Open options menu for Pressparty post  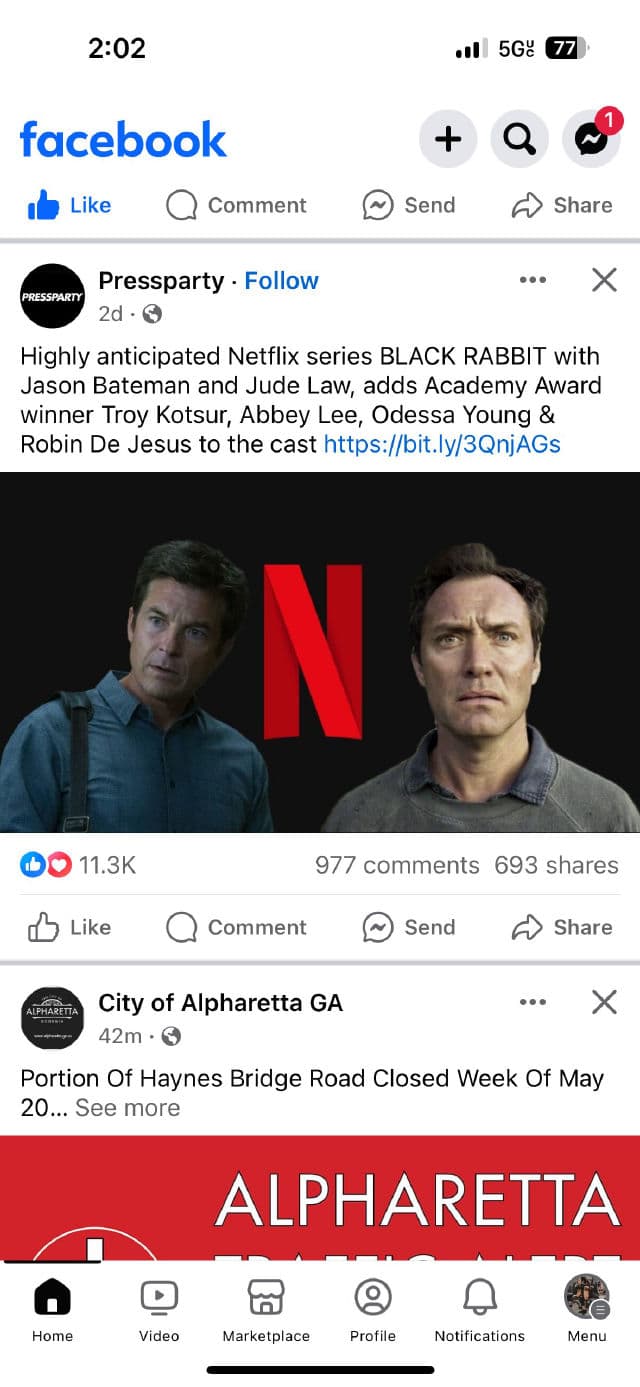pos(533,281)
